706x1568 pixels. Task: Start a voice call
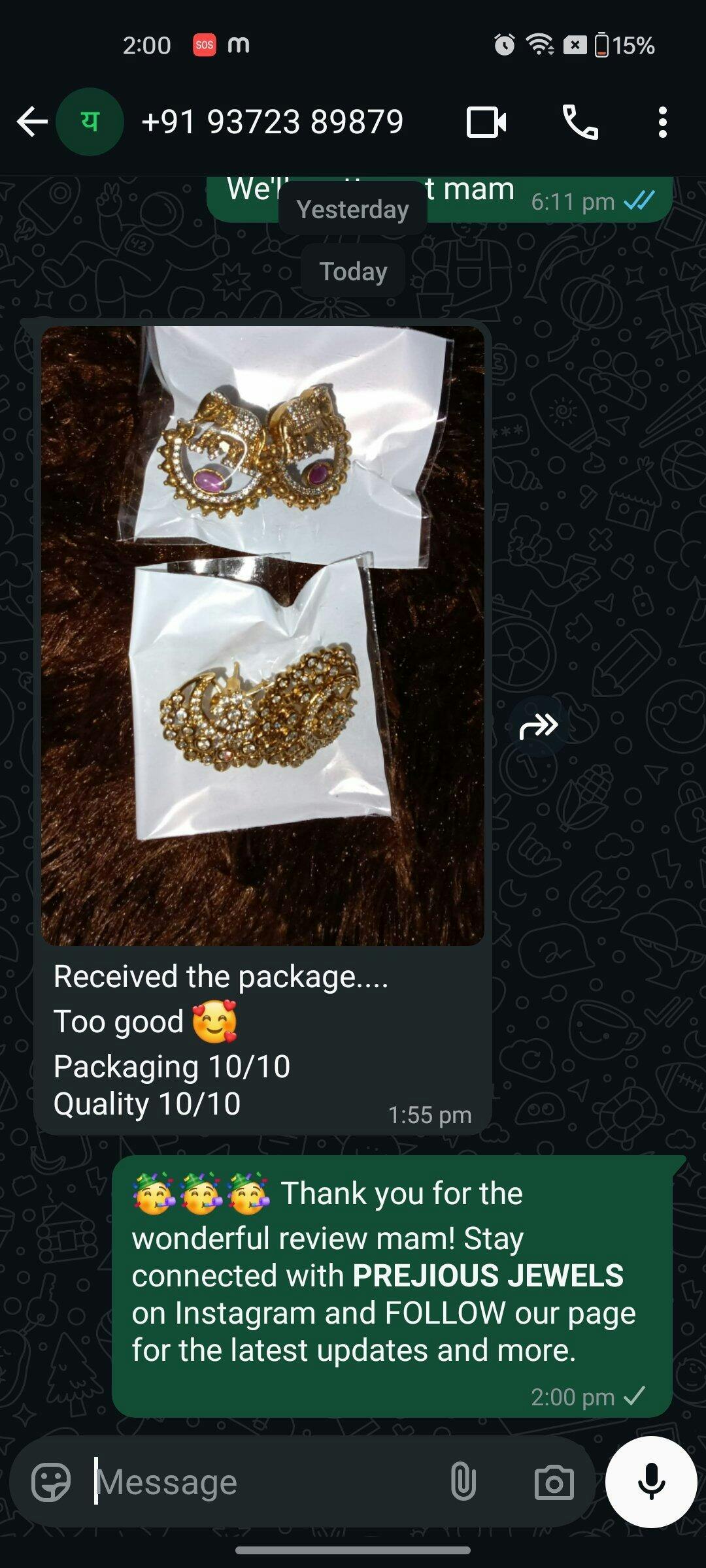point(580,122)
